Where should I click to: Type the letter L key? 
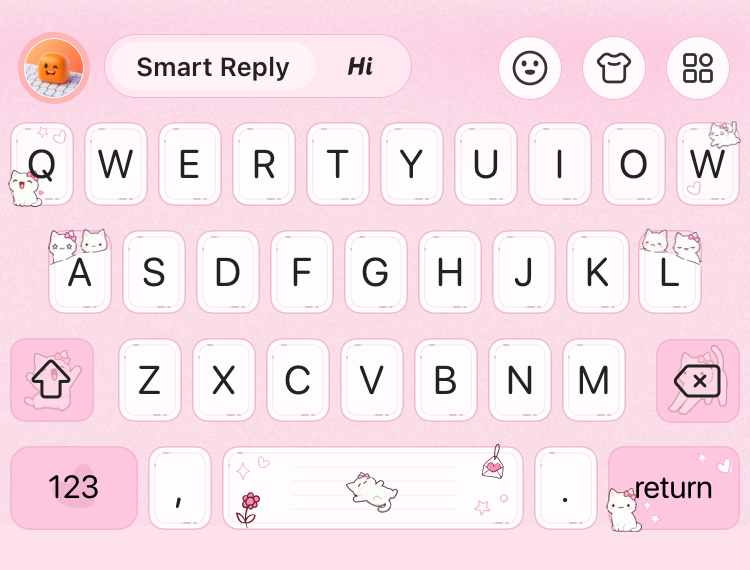tap(670, 272)
